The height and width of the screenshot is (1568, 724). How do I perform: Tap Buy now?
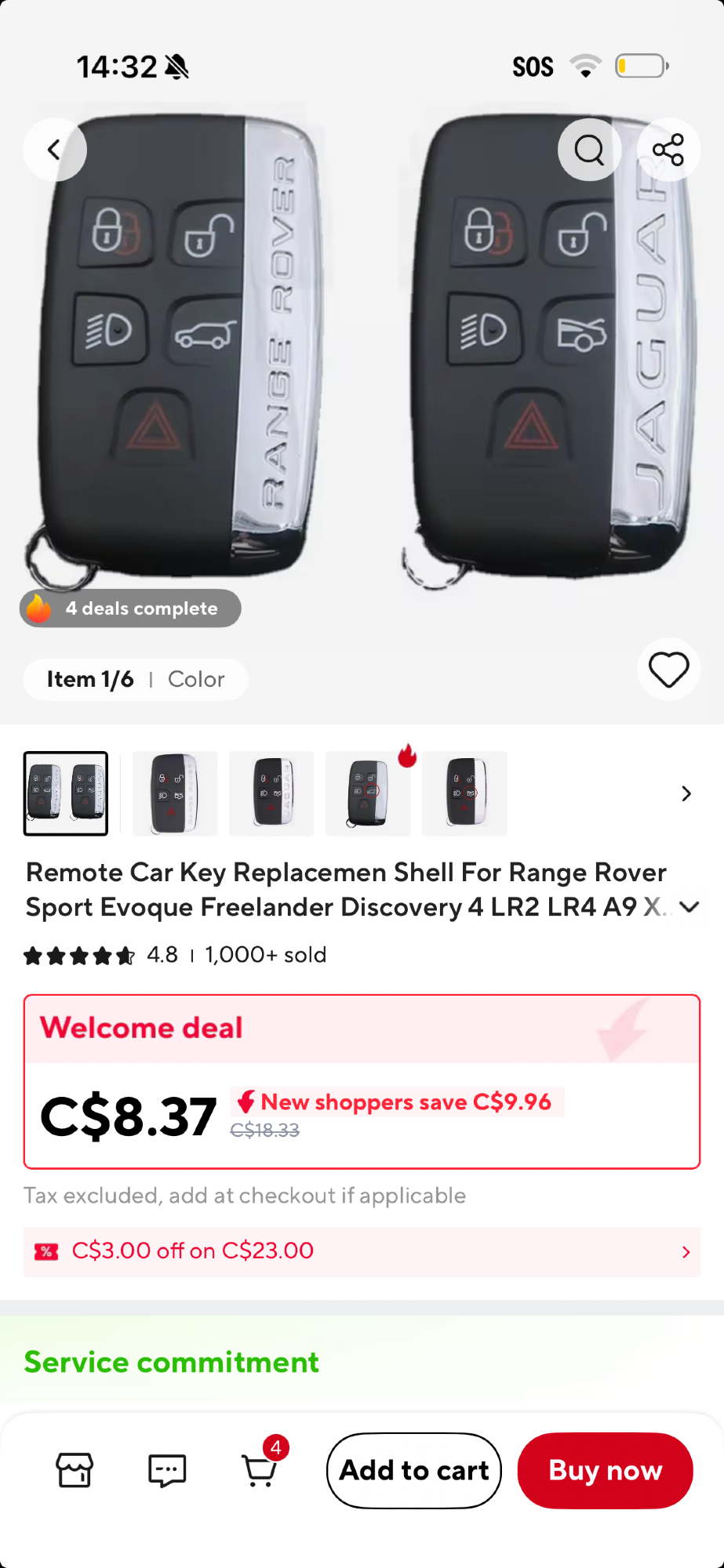click(605, 1470)
